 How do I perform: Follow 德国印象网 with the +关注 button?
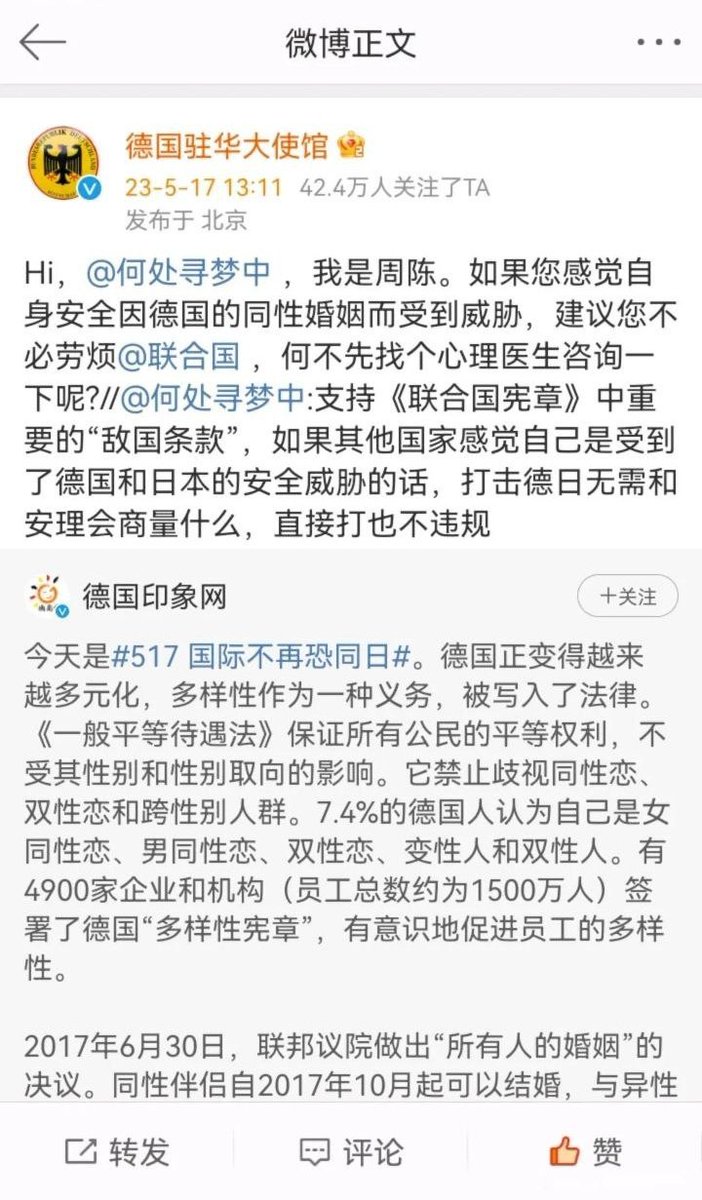tap(627, 597)
